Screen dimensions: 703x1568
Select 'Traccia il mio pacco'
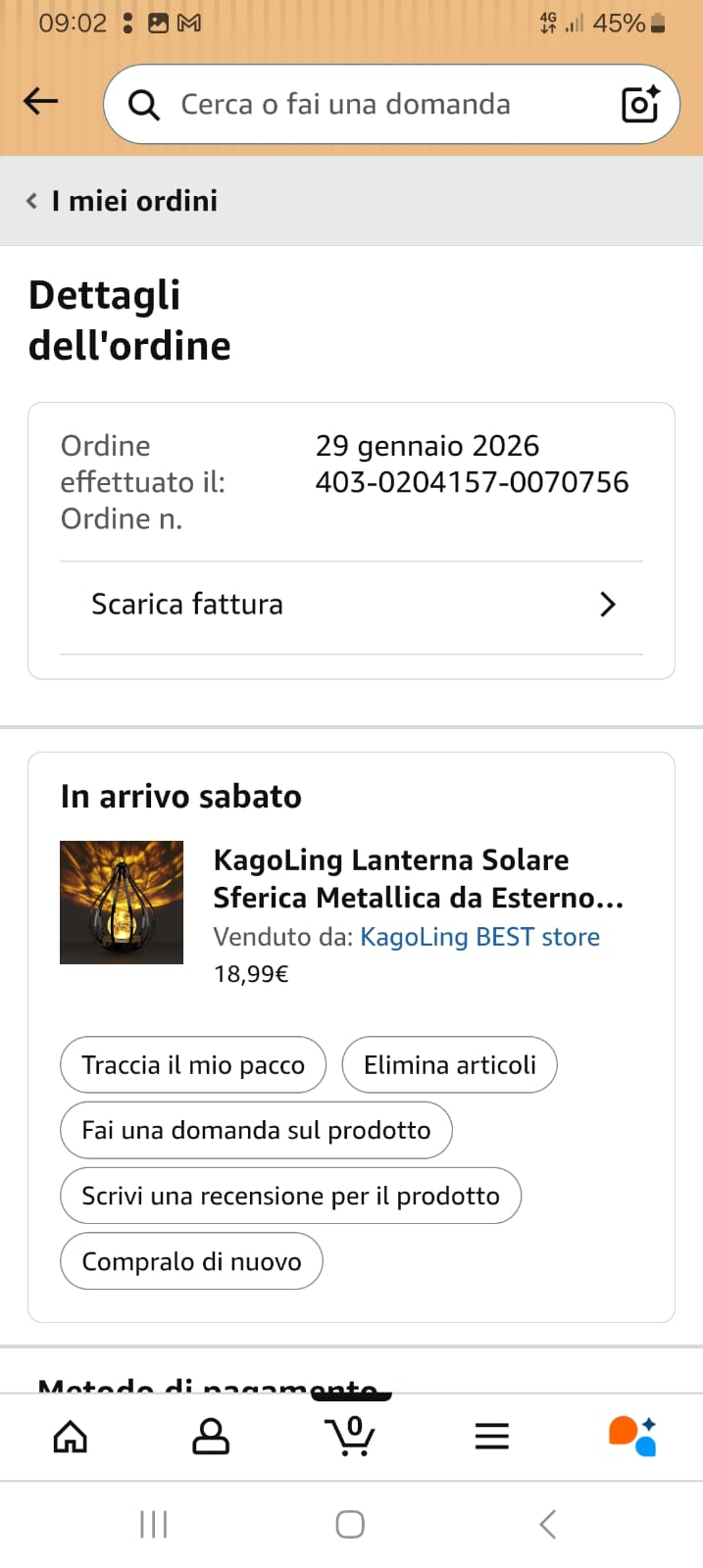tap(193, 1065)
